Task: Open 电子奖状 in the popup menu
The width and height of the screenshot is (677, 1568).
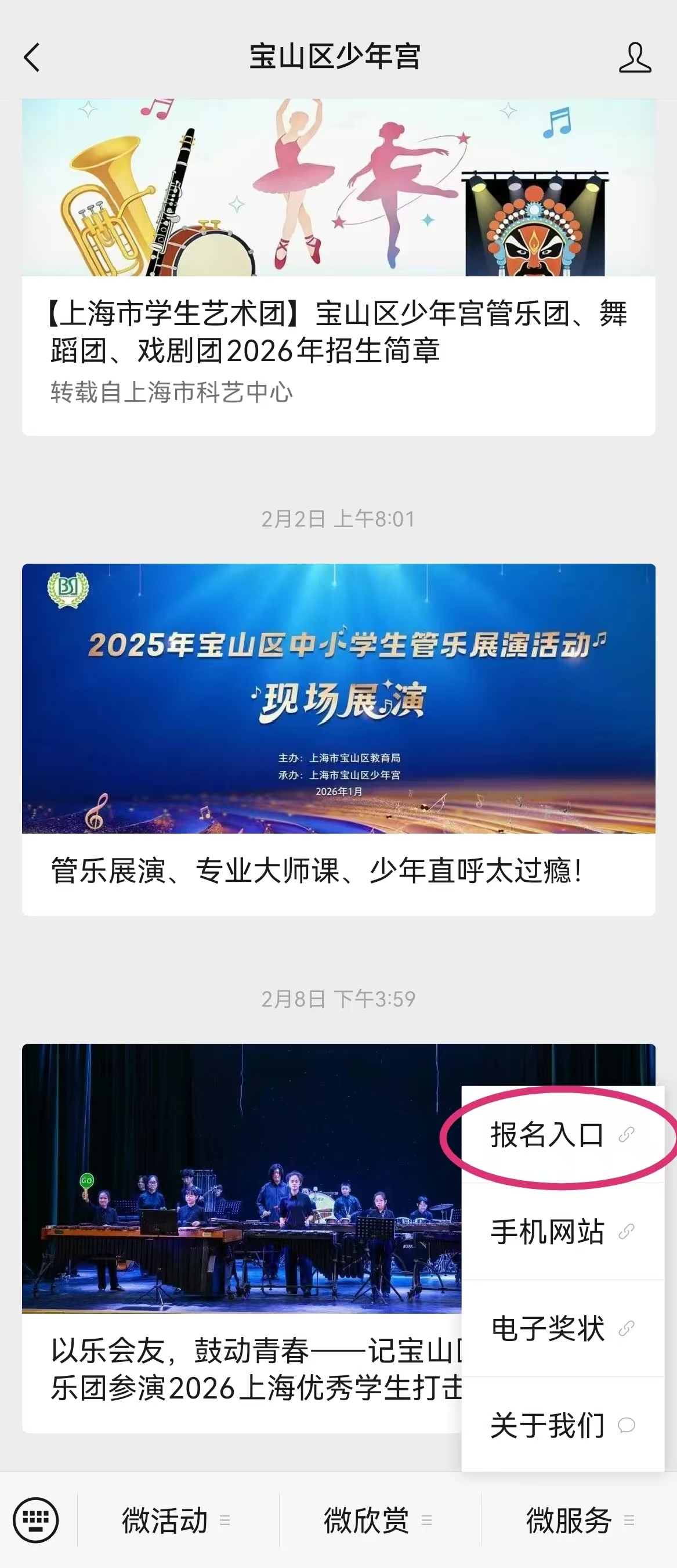Action: 563,1328
